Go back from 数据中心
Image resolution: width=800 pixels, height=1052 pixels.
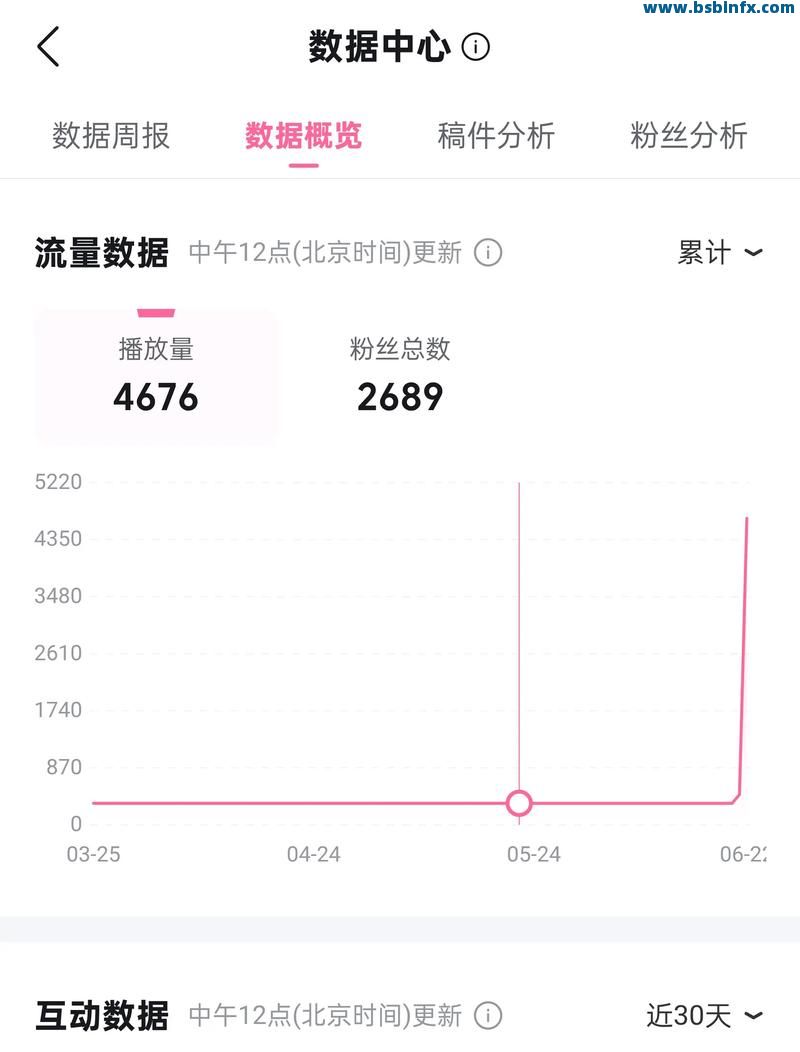(x=48, y=47)
